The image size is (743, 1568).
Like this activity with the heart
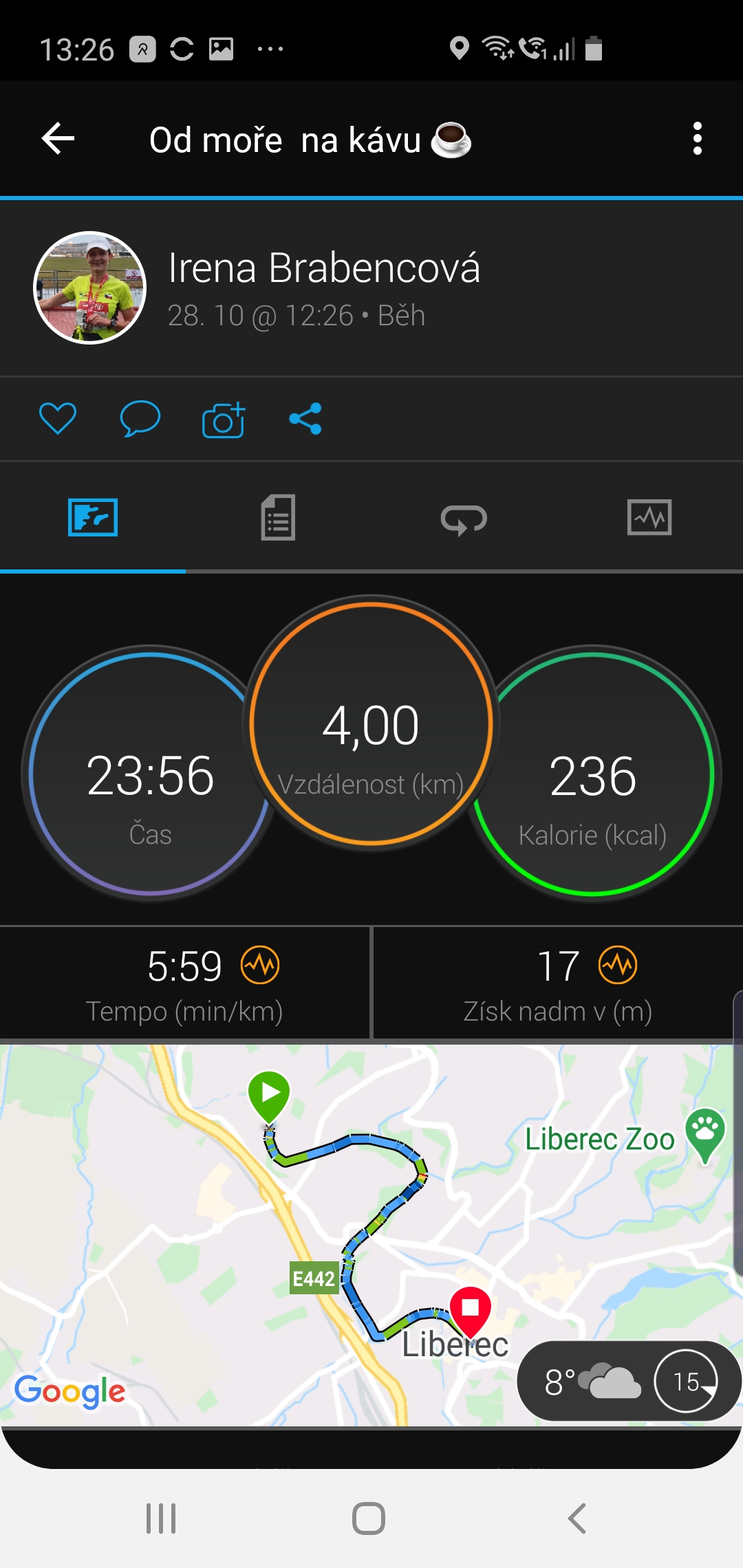58,418
